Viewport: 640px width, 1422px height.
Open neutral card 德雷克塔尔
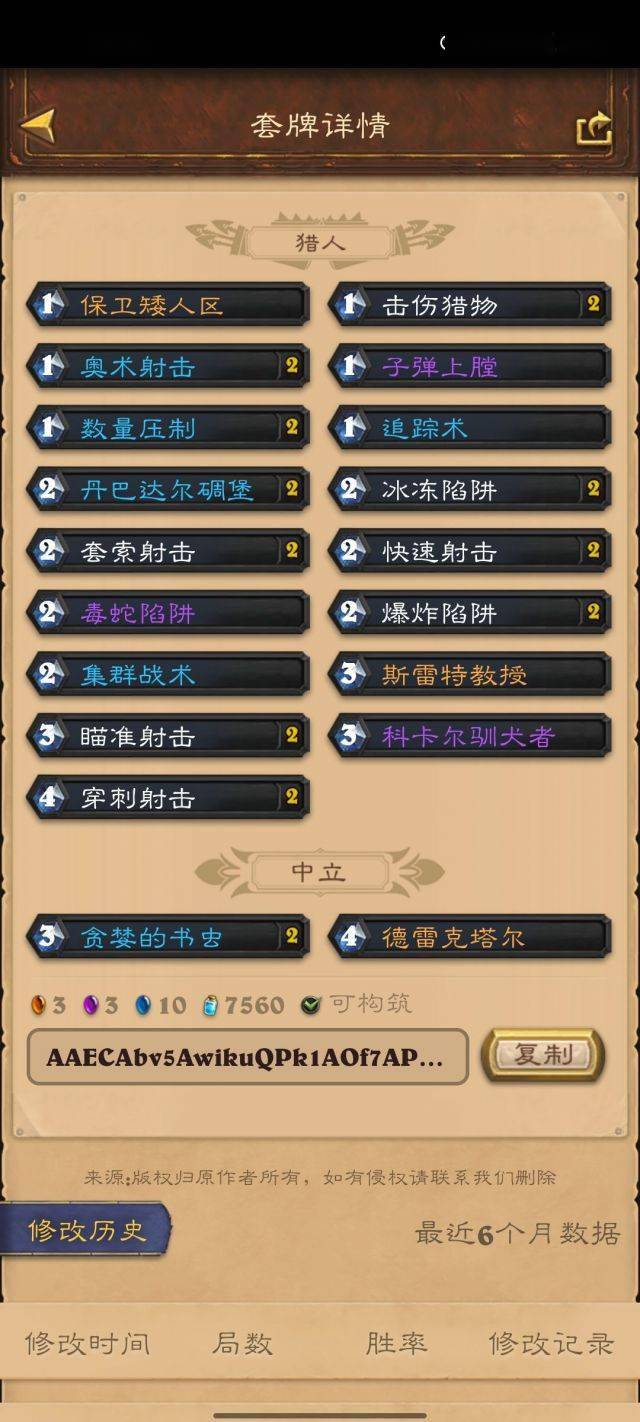pyautogui.click(x=470, y=938)
